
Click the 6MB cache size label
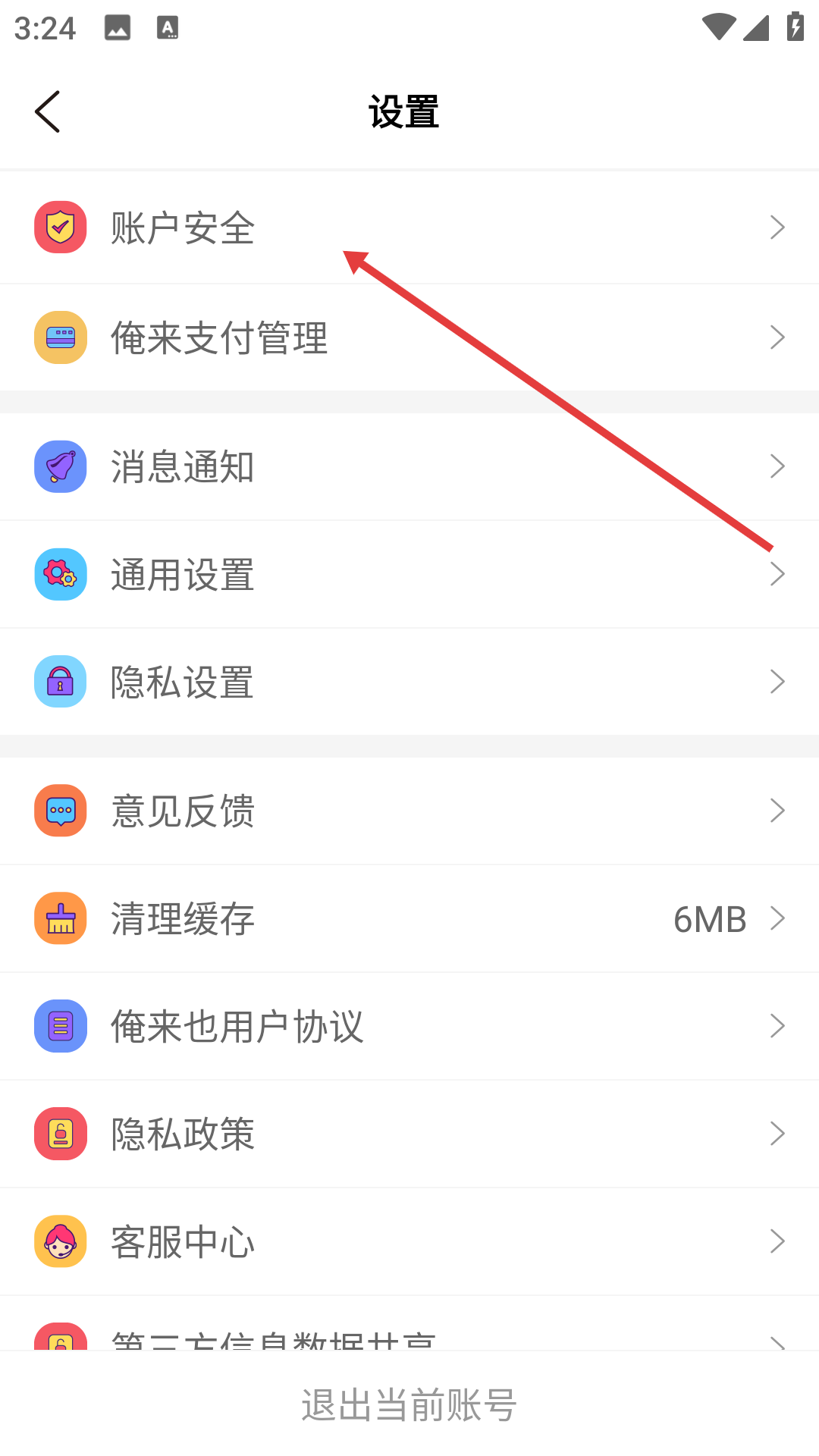click(x=709, y=918)
